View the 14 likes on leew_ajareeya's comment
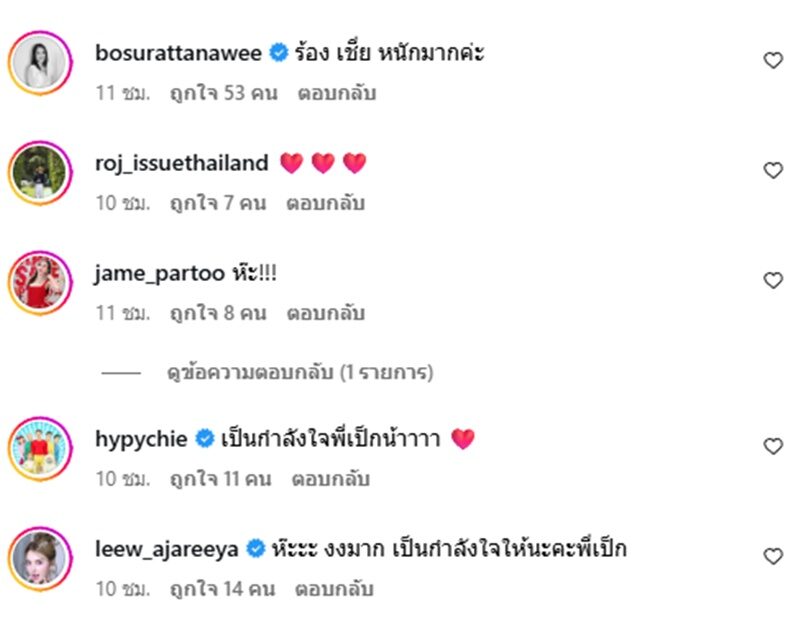 pyautogui.click(x=220, y=589)
